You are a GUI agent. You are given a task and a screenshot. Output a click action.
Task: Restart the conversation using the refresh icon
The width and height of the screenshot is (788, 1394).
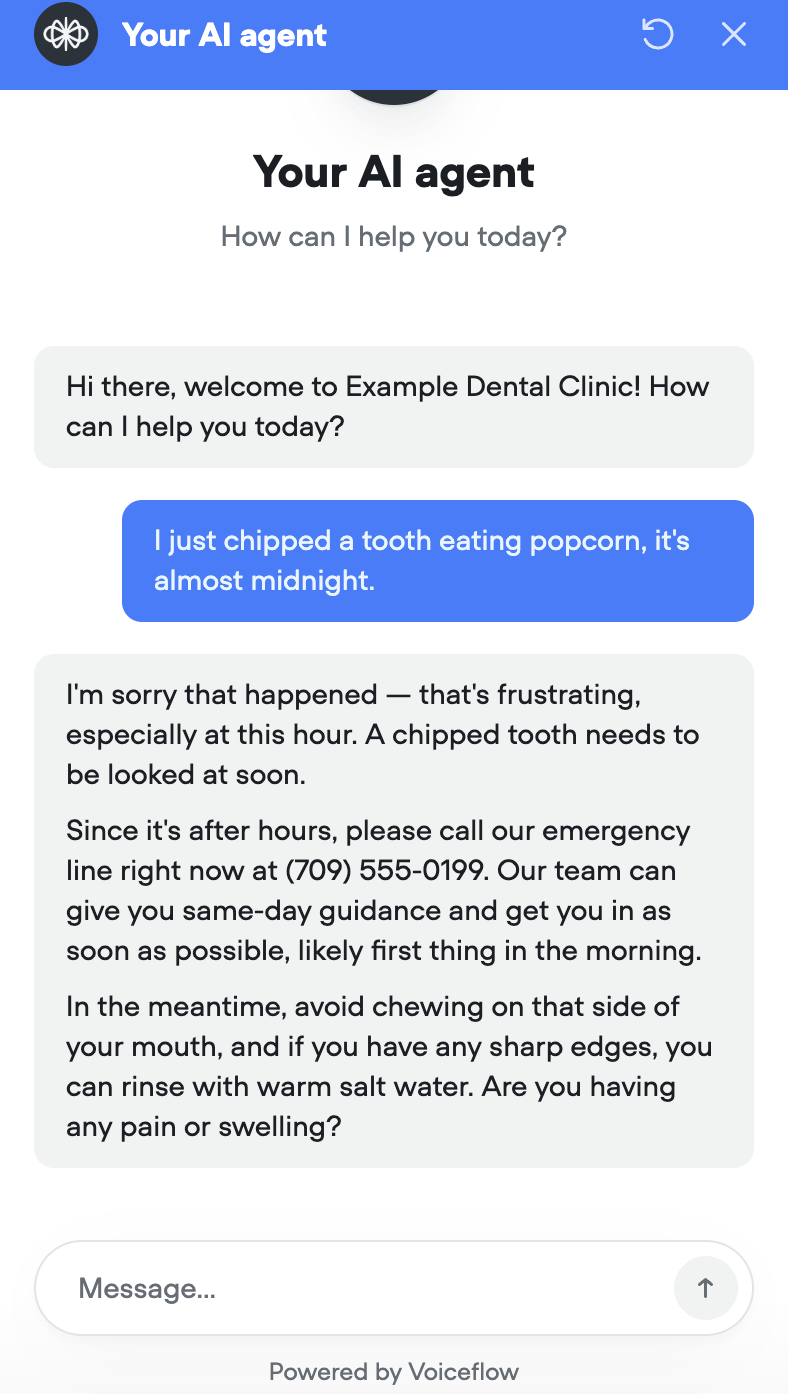657,34
